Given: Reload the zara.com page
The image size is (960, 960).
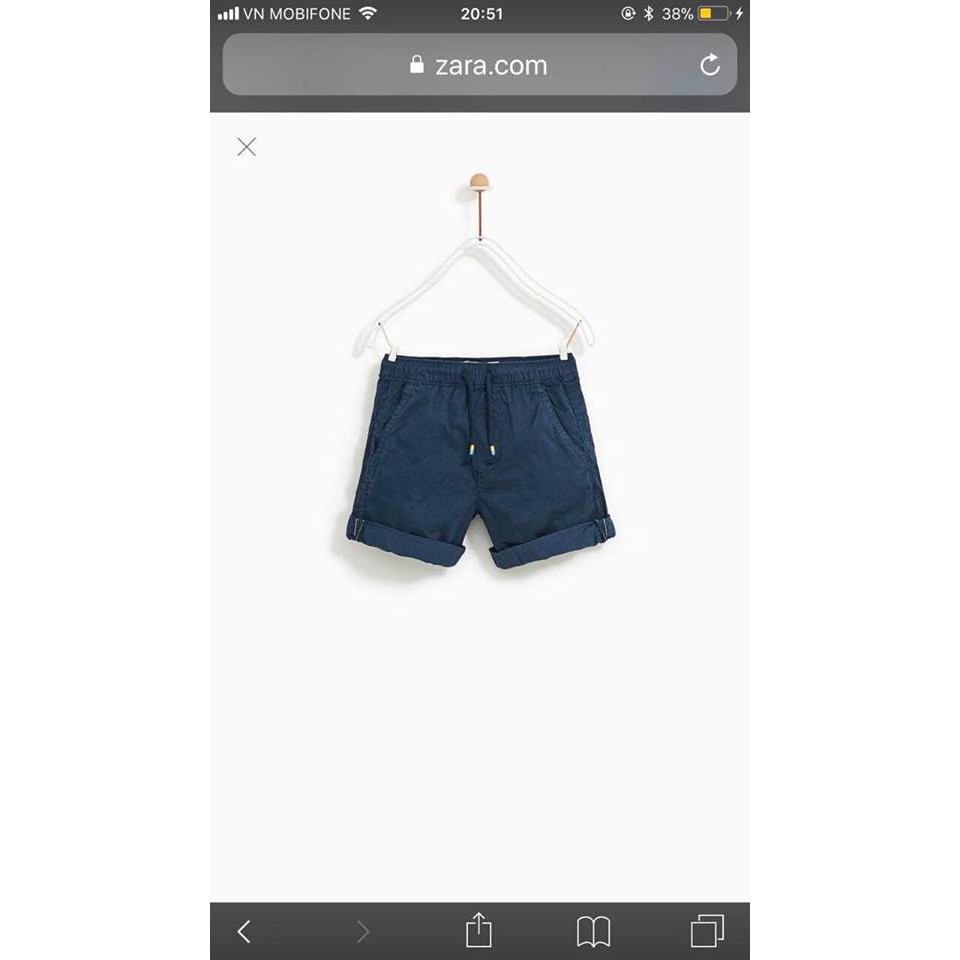Looking at the screenshot, I should click(709, 65).
